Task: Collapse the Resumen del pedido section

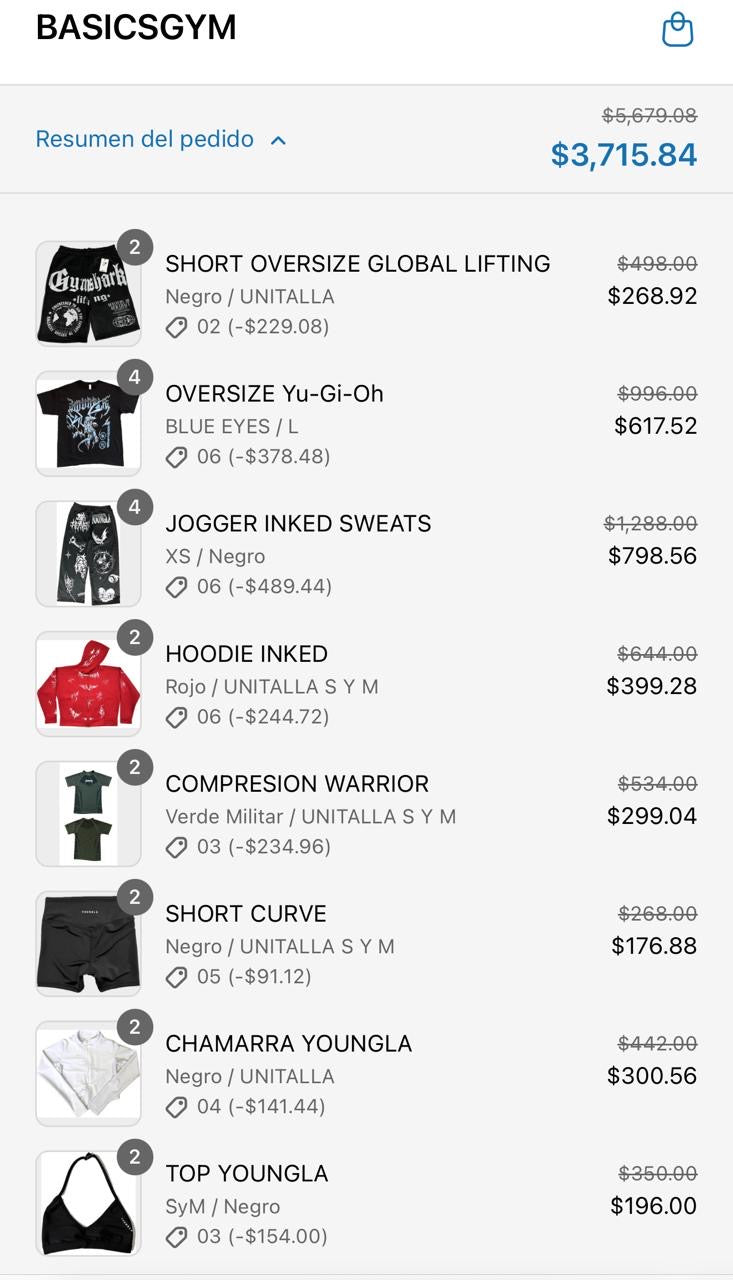Action: pos(161,139)
